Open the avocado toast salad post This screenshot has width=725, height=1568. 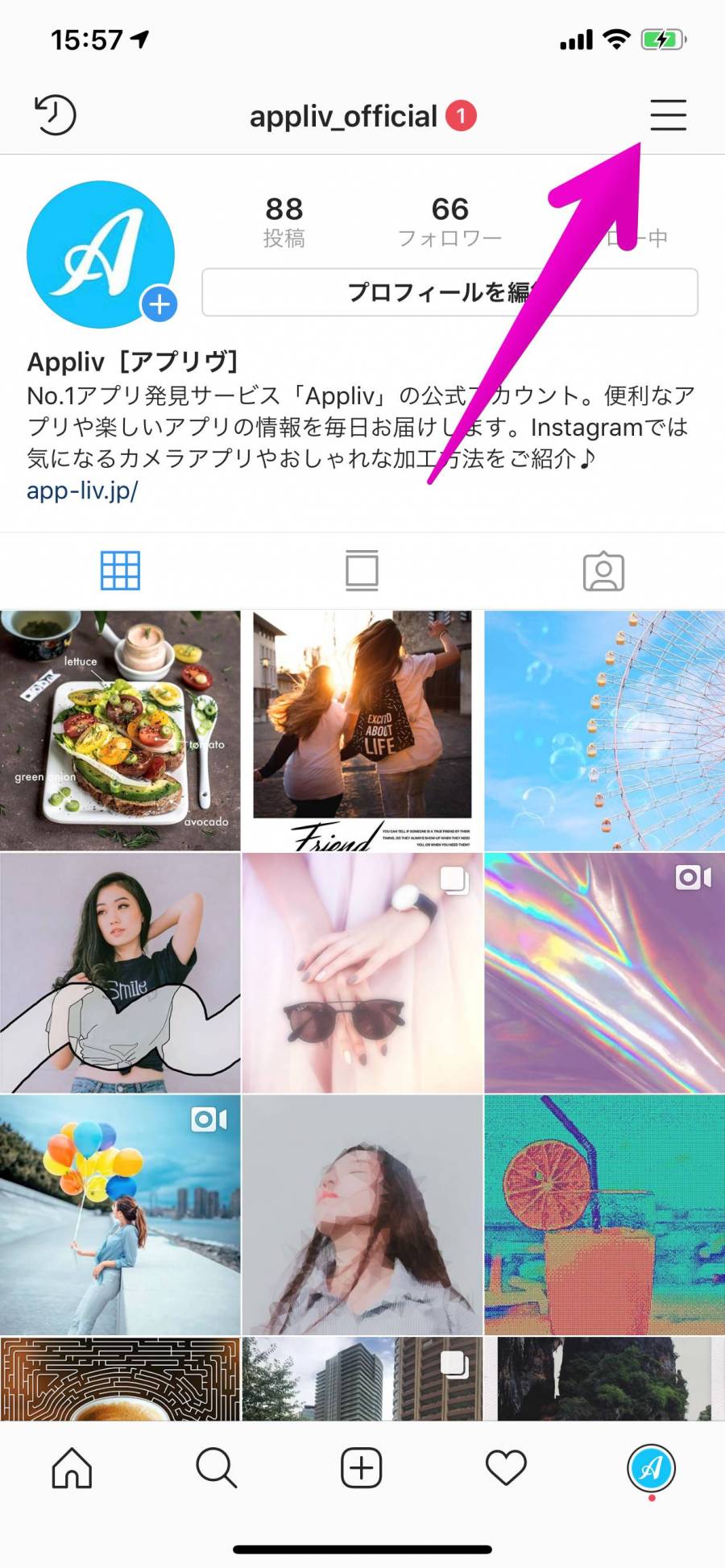(120, 730)
